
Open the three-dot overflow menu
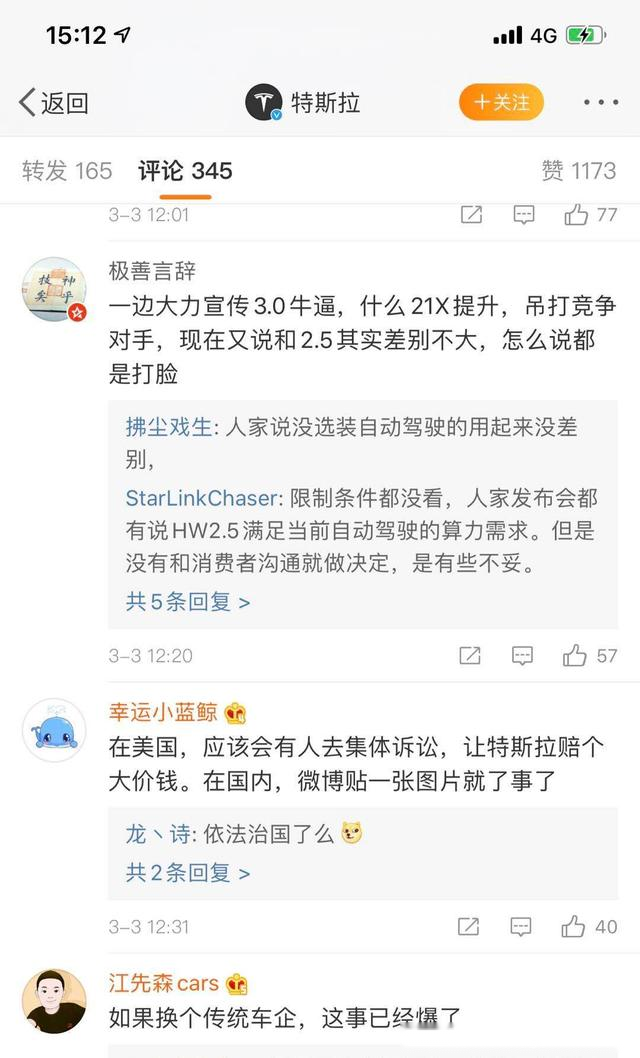(x=601, y=103)
